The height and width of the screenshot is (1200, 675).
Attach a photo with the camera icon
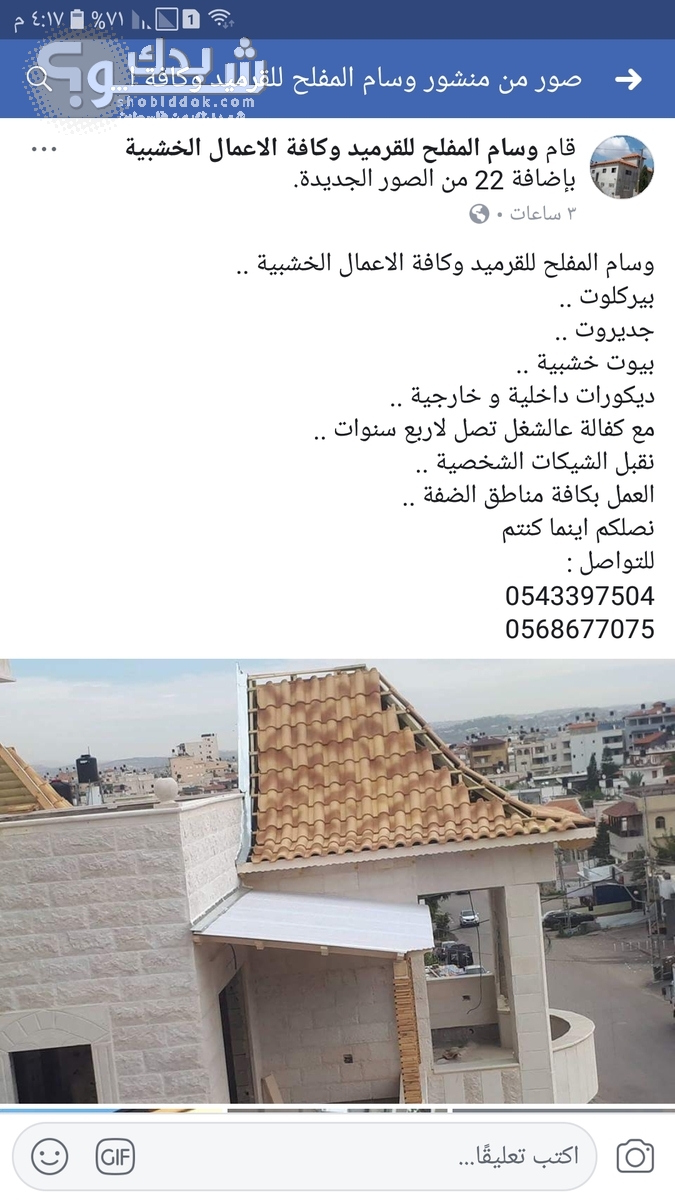coord(635,1156)
